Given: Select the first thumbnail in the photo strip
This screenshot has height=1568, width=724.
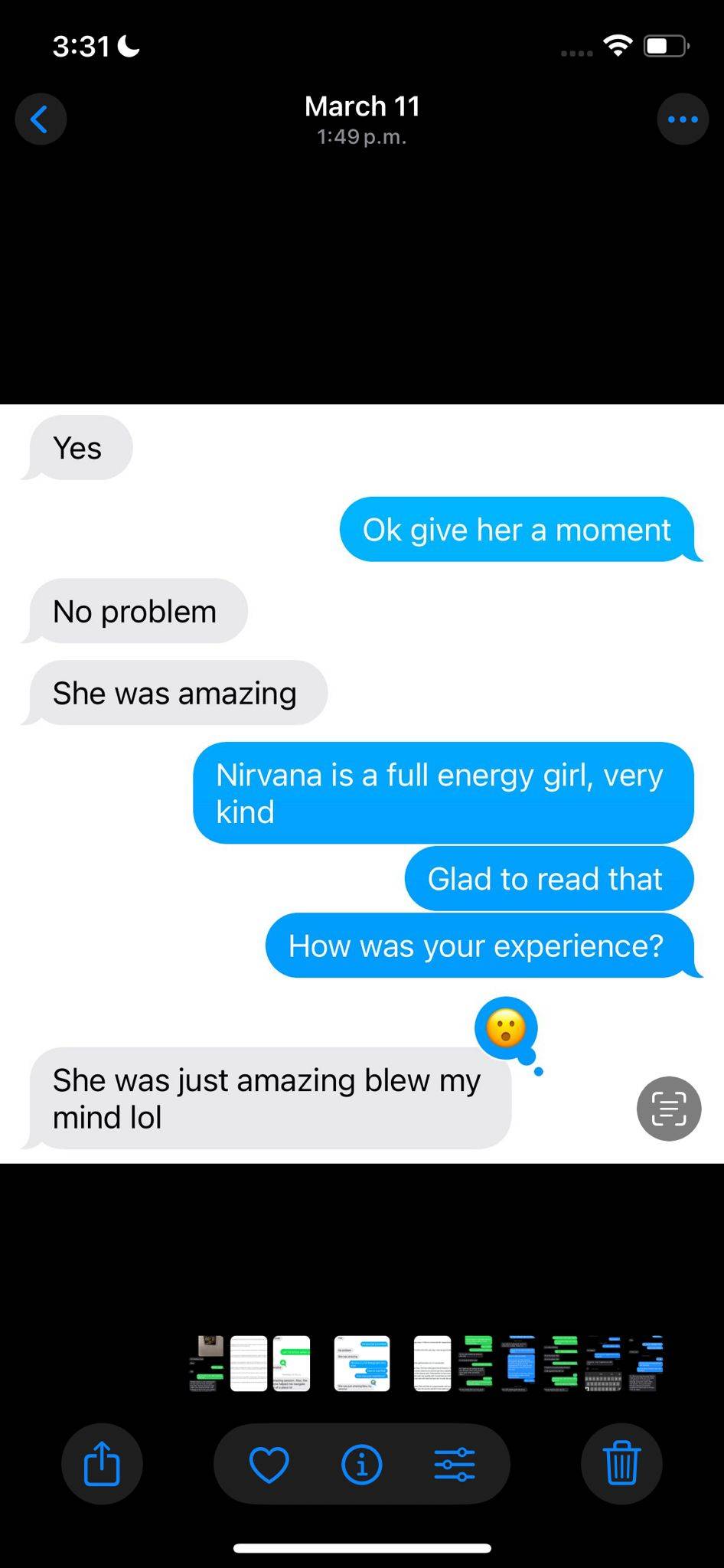Looking at the screenshot, I should [207, 1364].
